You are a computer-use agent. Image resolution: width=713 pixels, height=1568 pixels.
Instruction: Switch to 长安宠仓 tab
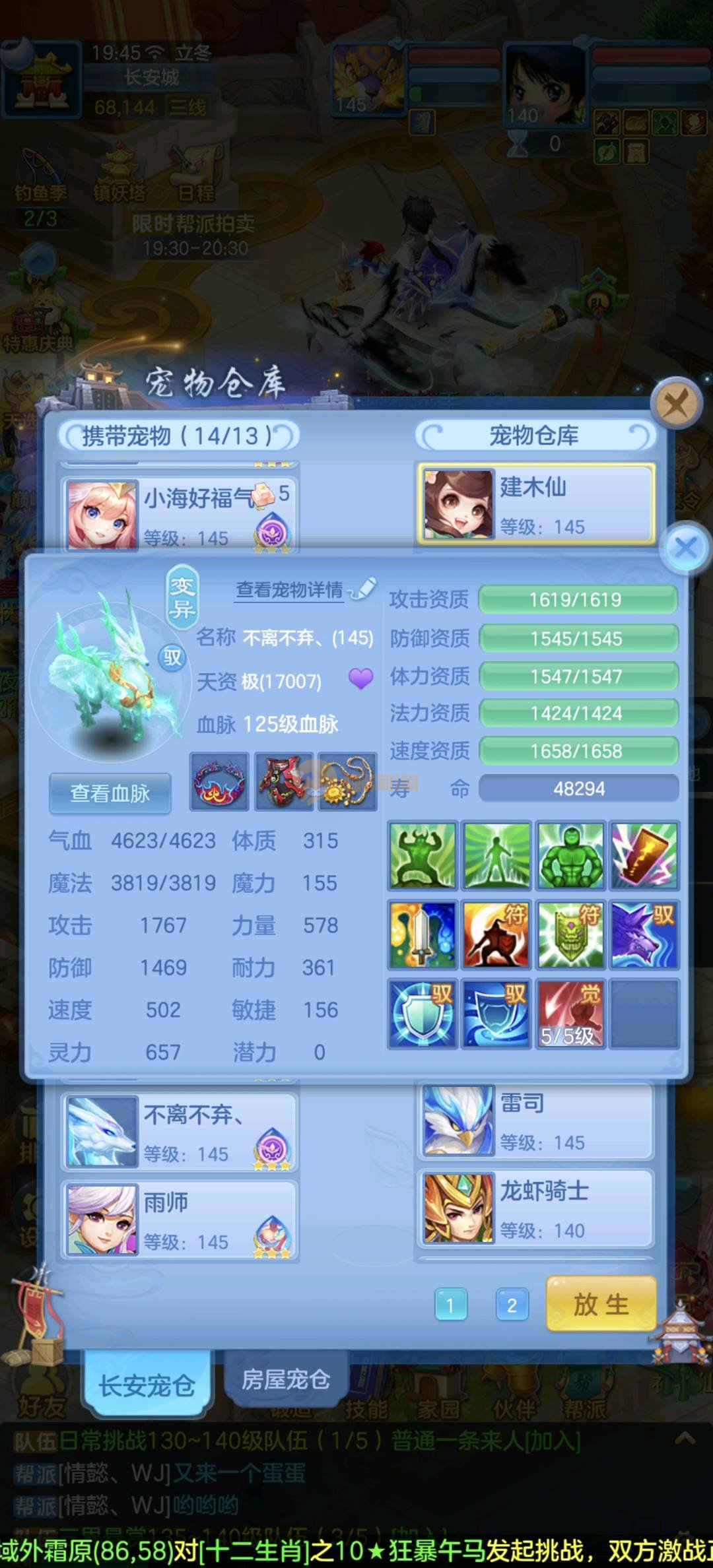[x=147, y=1385]
